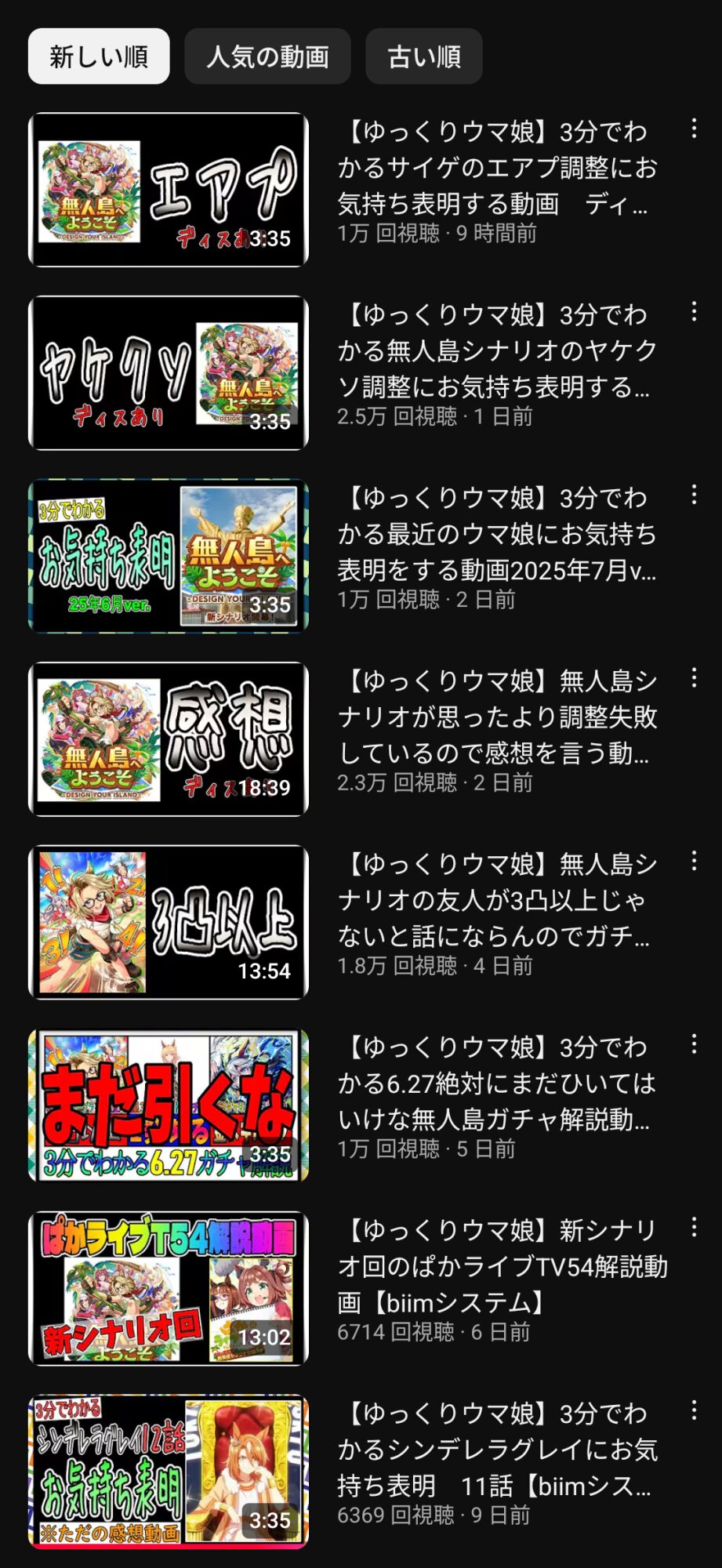Open more options for ぱかライブTV54 video

(694, 1227)
